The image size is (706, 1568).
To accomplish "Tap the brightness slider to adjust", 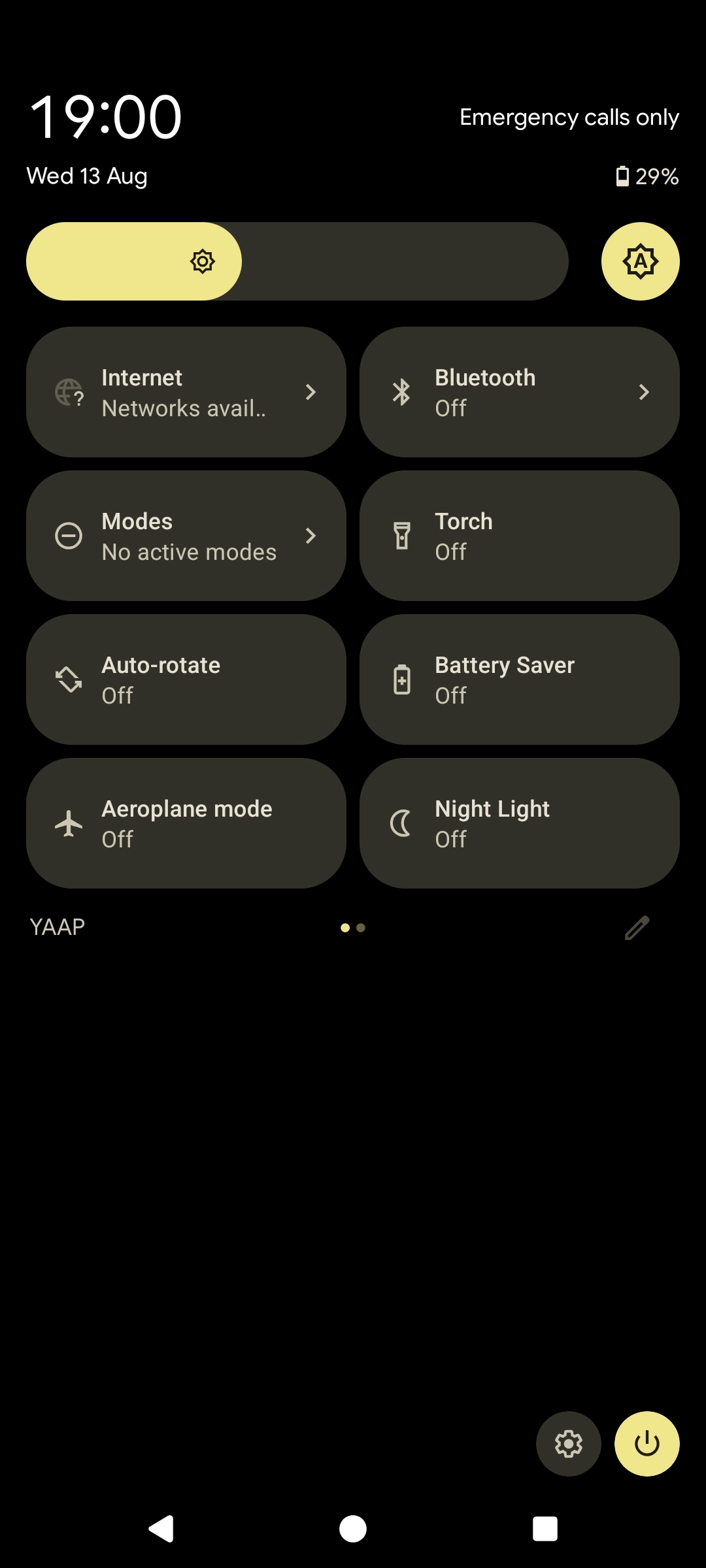I will coord(297,261).
